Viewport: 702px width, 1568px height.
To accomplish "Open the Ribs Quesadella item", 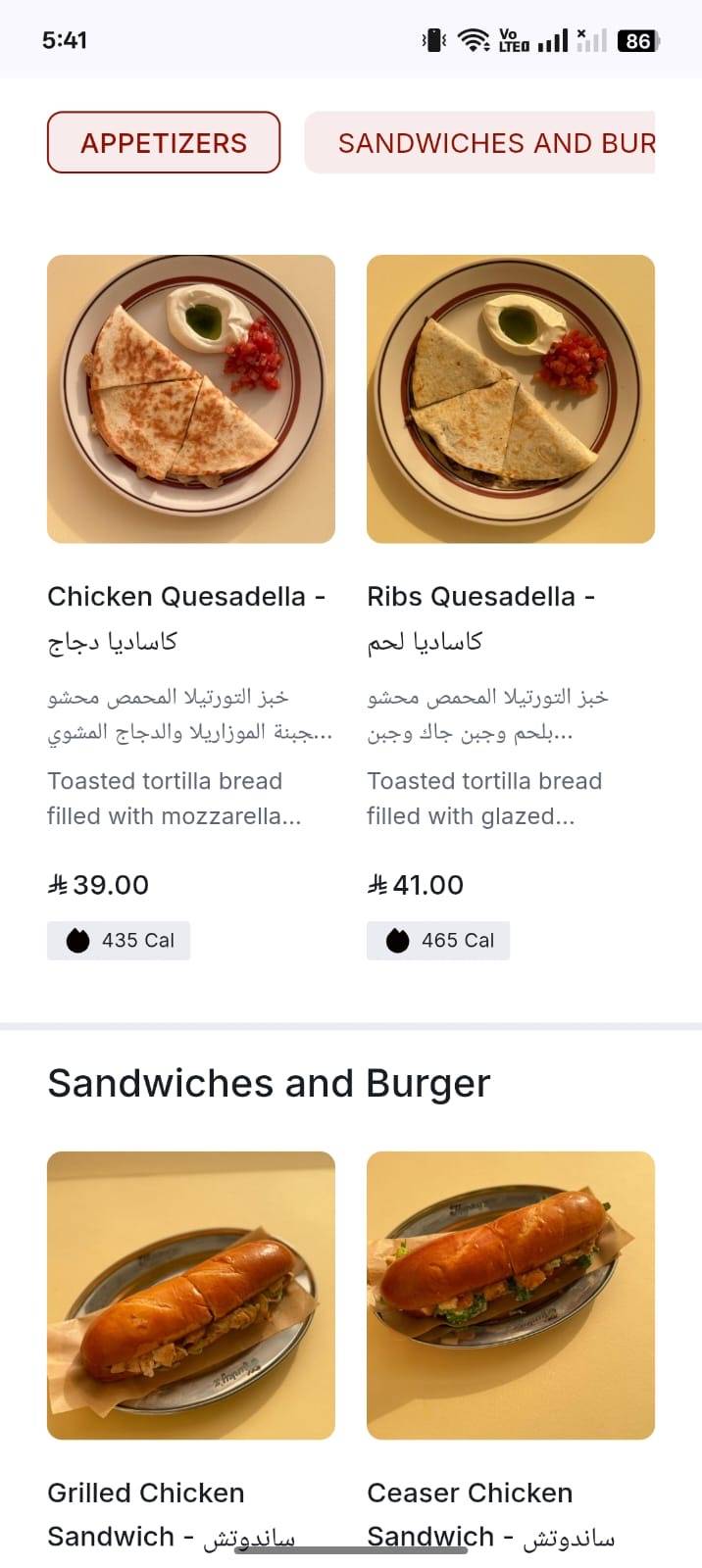I will click(x=511, y=606).
